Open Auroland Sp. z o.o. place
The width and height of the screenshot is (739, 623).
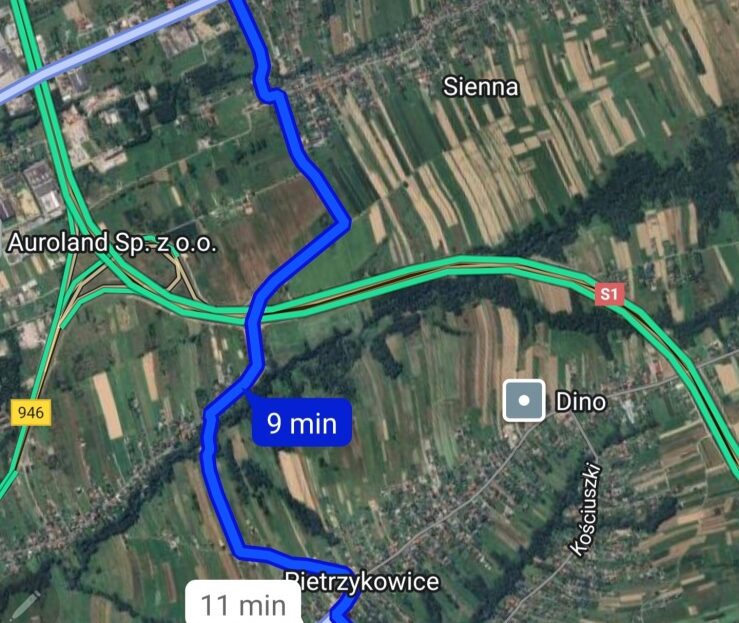(111, 243)
